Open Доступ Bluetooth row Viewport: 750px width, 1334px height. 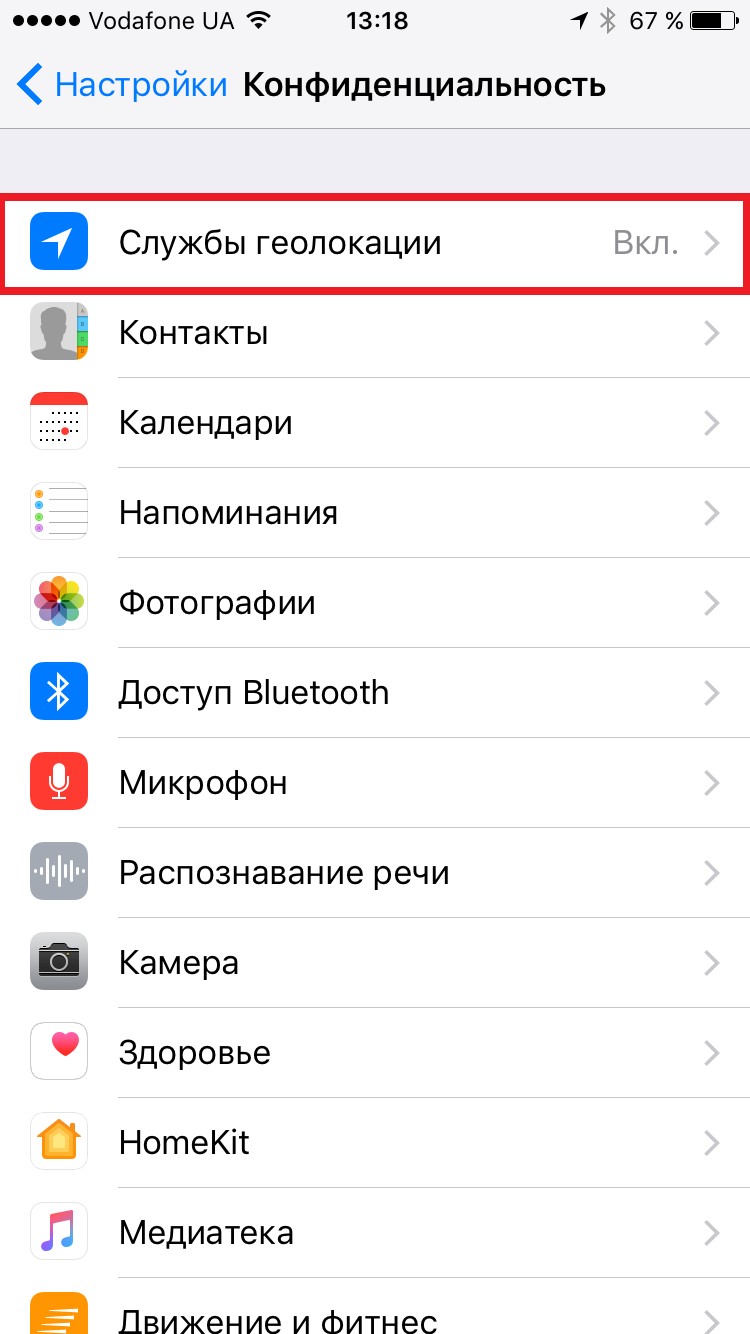pos(375,693)
